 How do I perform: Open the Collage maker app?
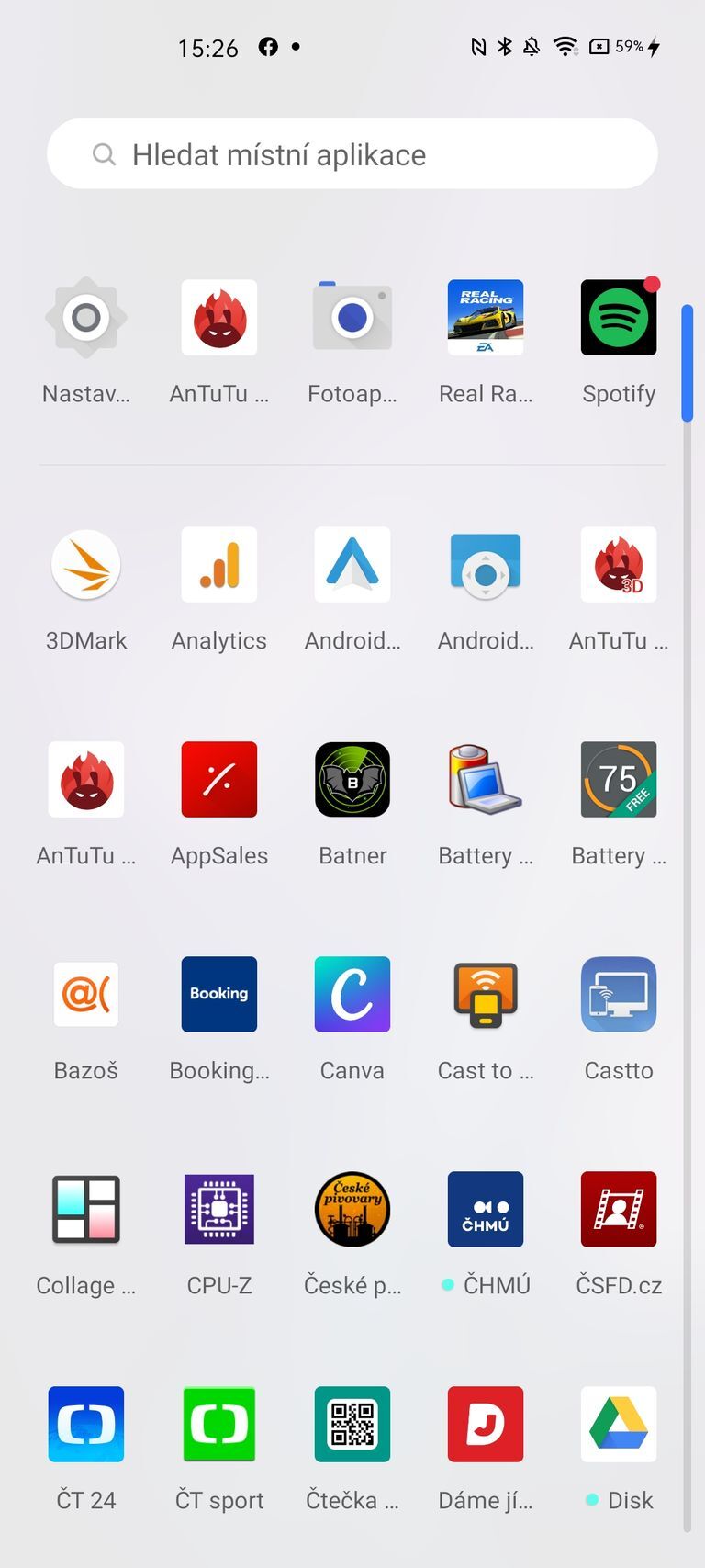click(86, 1210)
